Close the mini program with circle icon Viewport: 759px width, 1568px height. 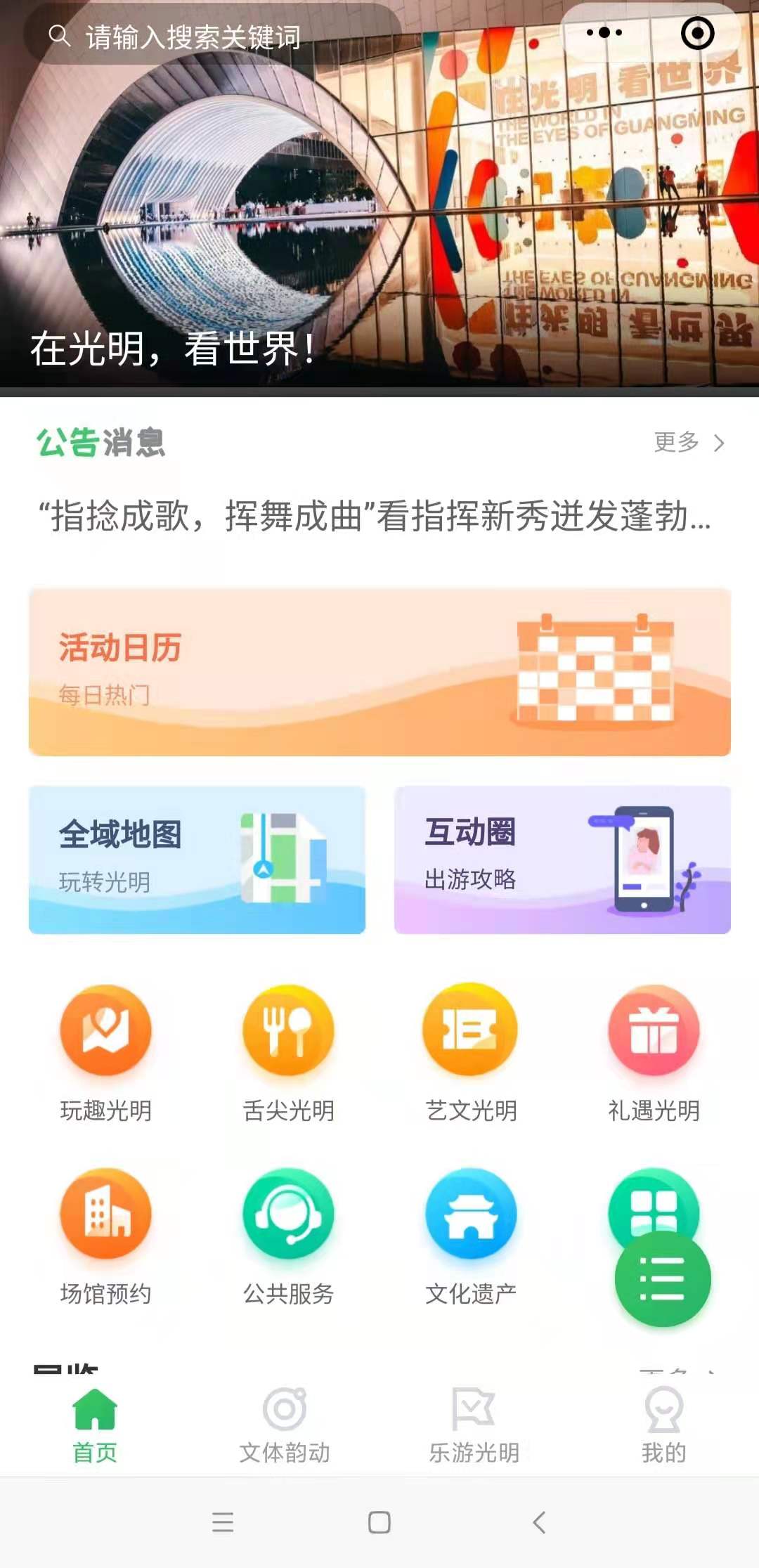(x=697, y=33)
